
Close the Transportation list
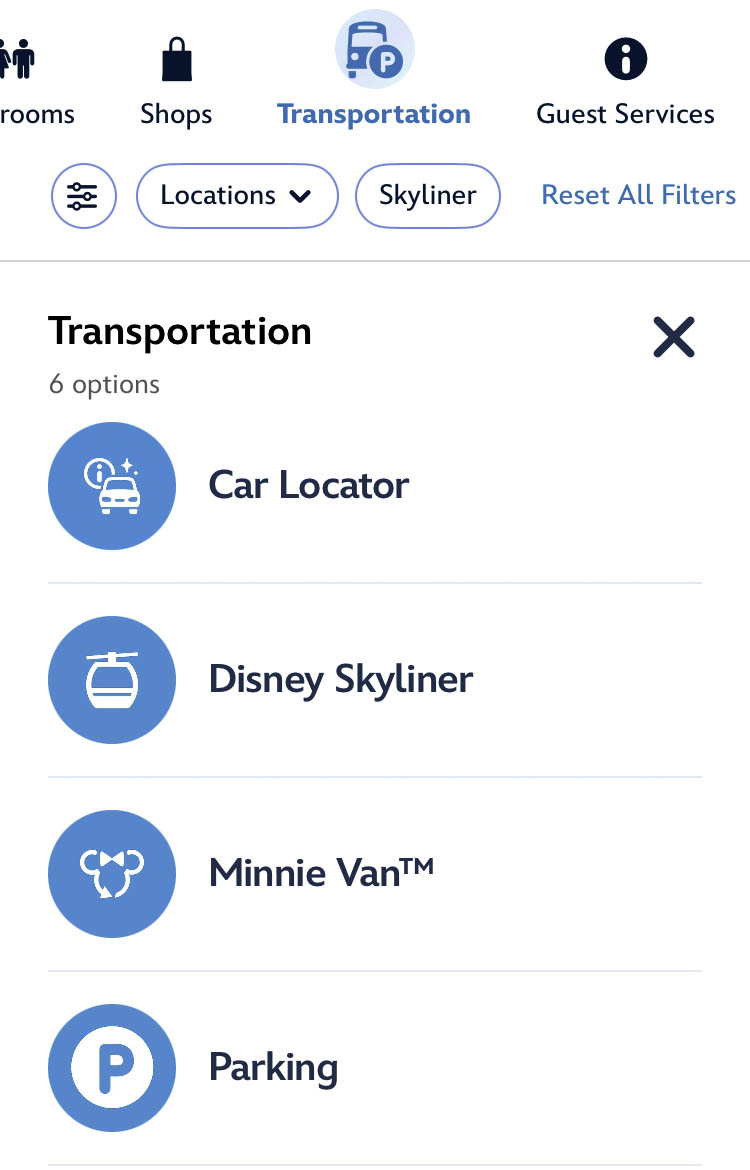tap(673, 337)
